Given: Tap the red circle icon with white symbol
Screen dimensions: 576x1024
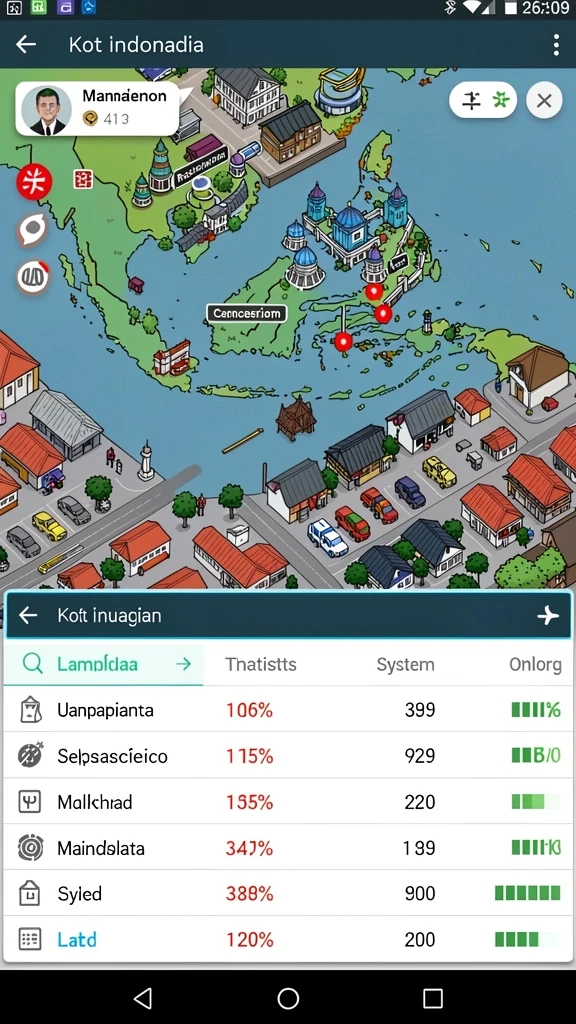Looking at the screenshot, I should 34,181.
